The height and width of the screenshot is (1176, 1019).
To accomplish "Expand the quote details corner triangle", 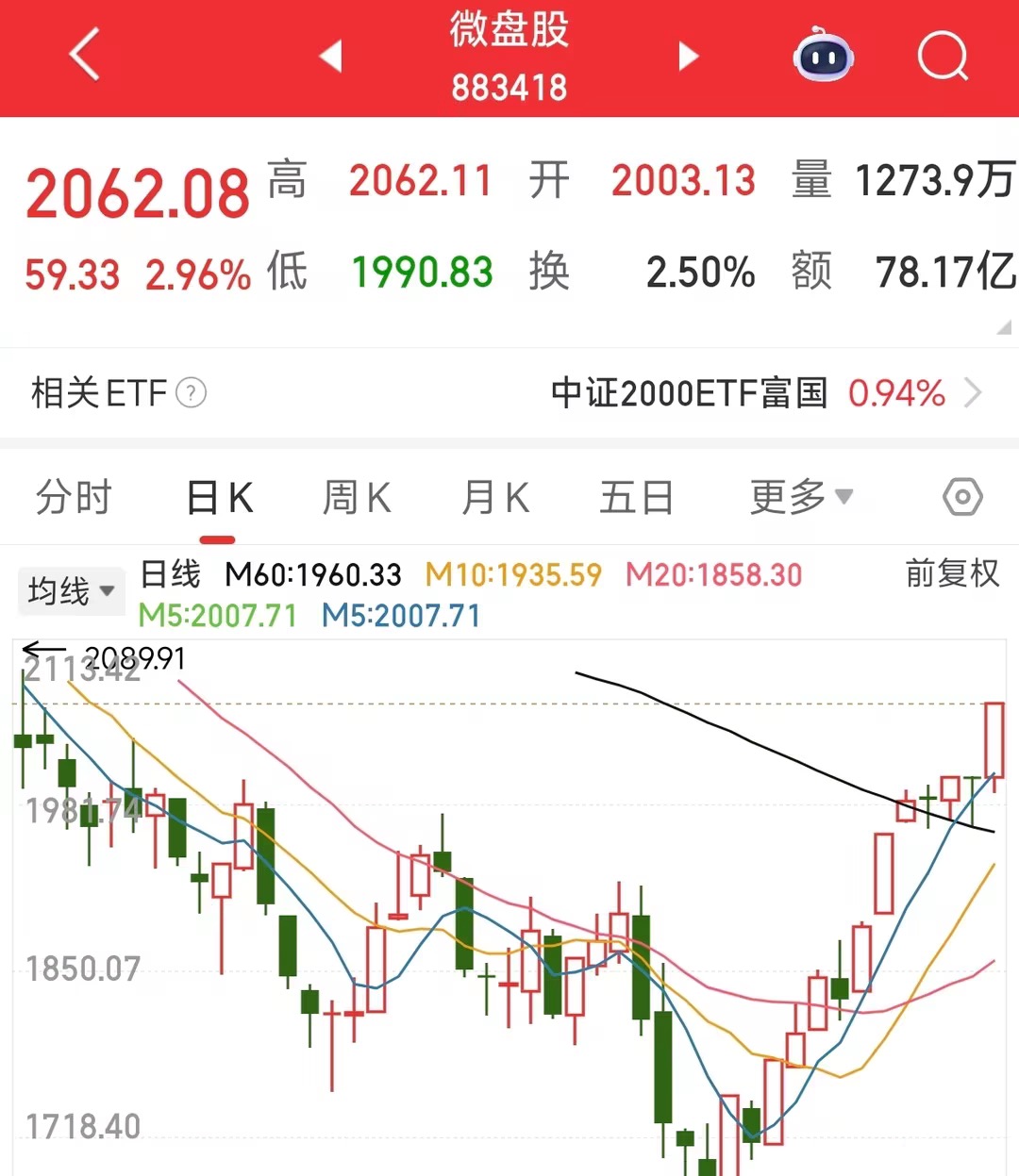I will click(1004, 326).
